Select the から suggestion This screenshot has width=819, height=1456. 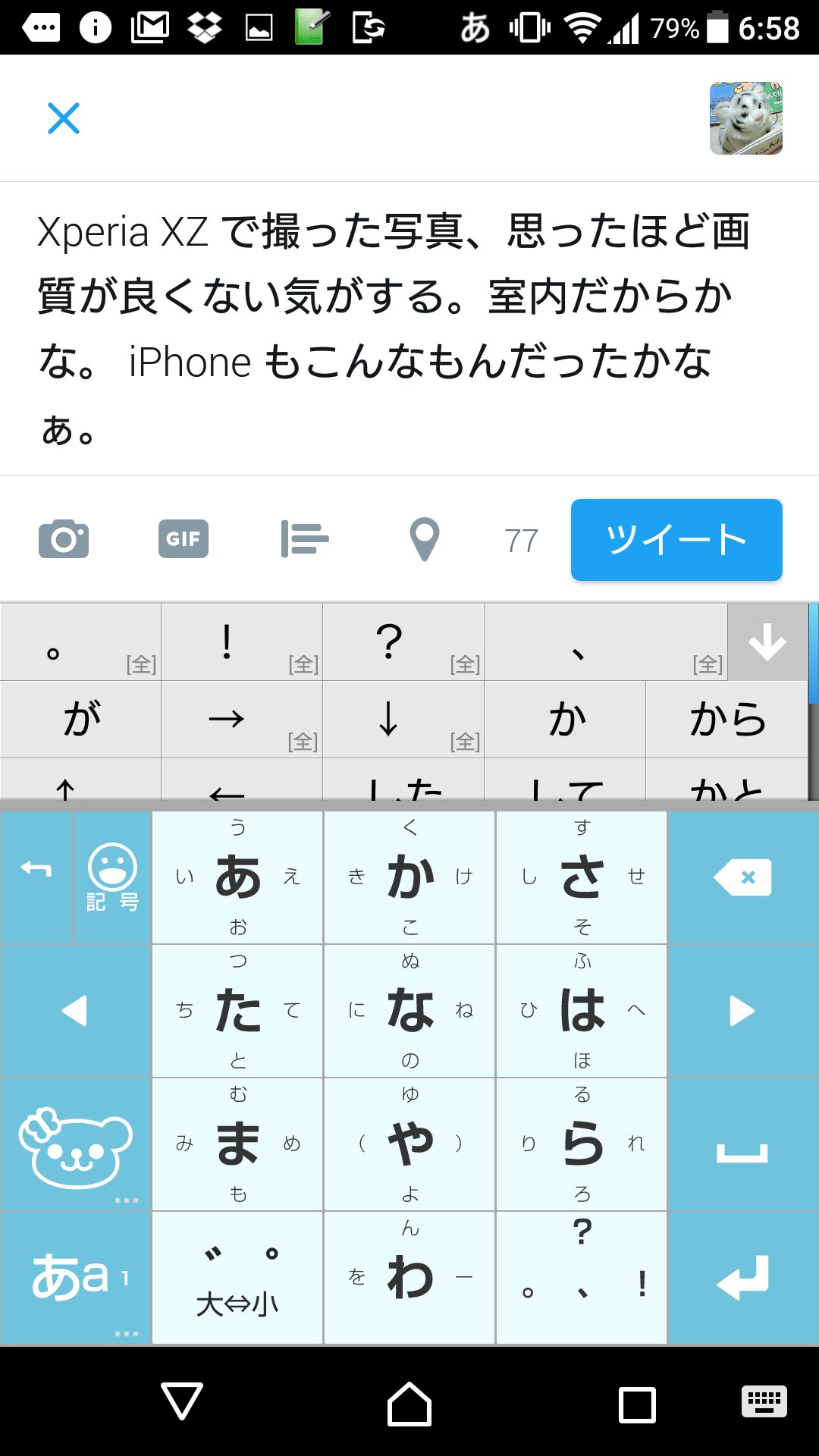pos(726,719)
